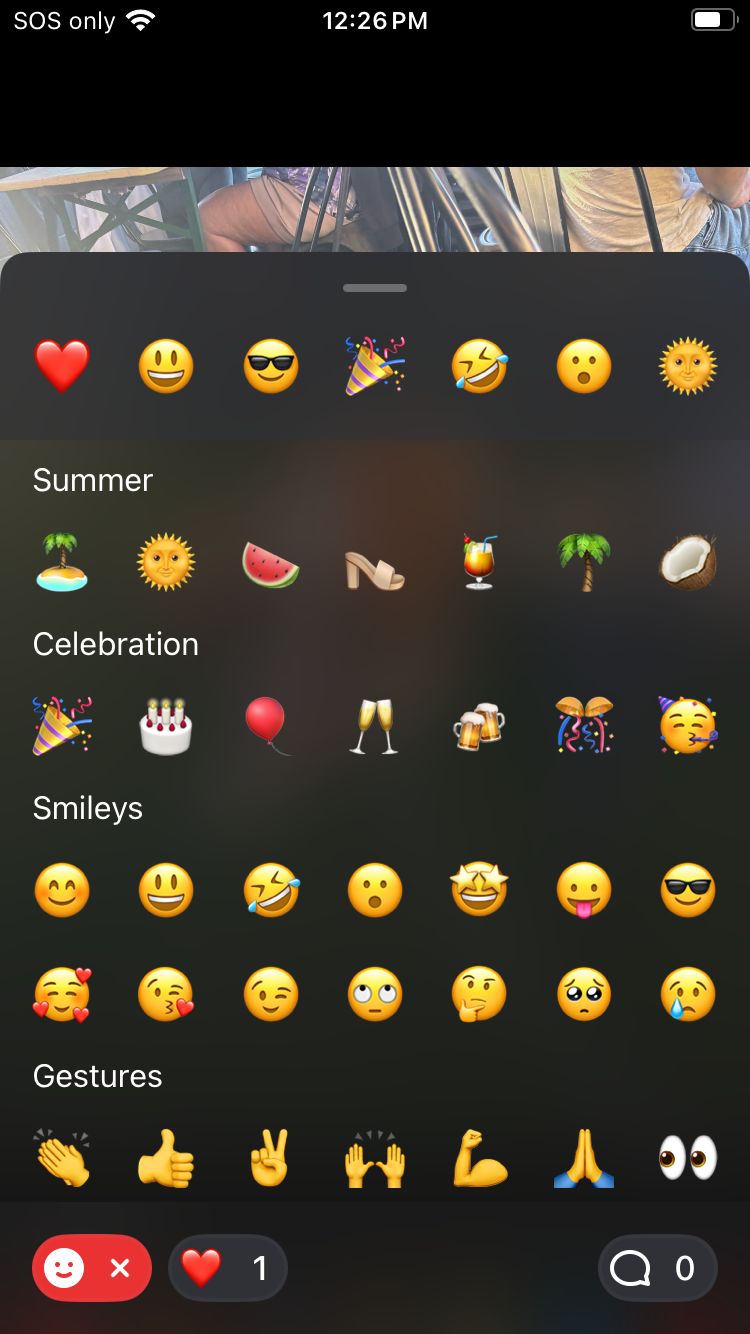React with the thumbs up emoji
The width and height of the screenshot is (750, 1334).
[166, 1158]
